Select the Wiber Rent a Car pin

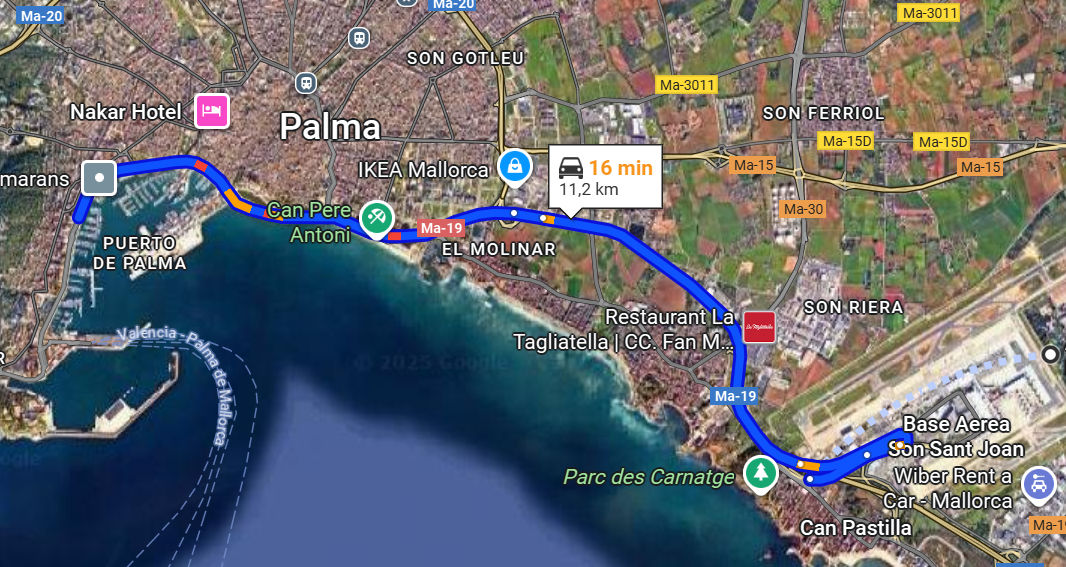point(1039,486)
